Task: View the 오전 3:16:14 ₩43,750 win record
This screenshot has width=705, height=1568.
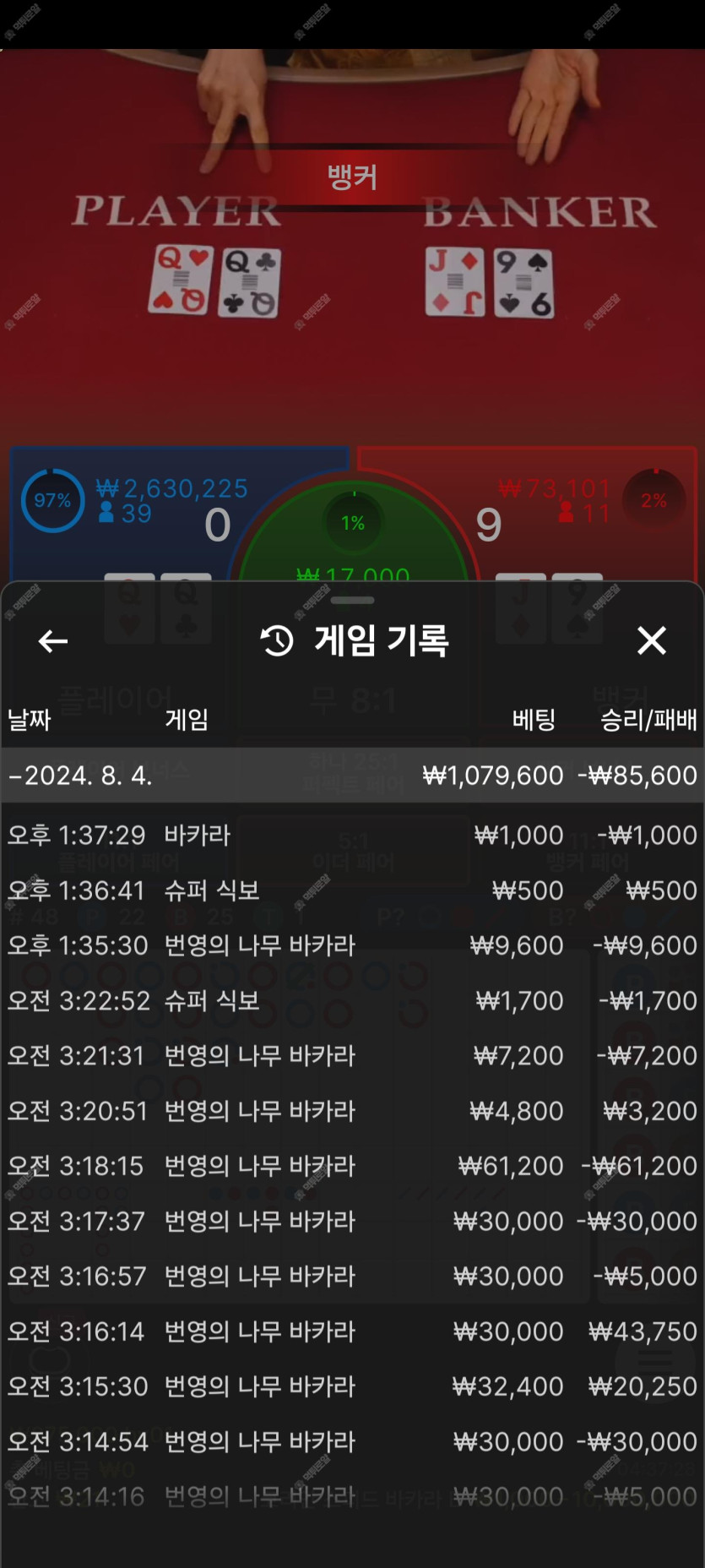Action: point(352,1331)
